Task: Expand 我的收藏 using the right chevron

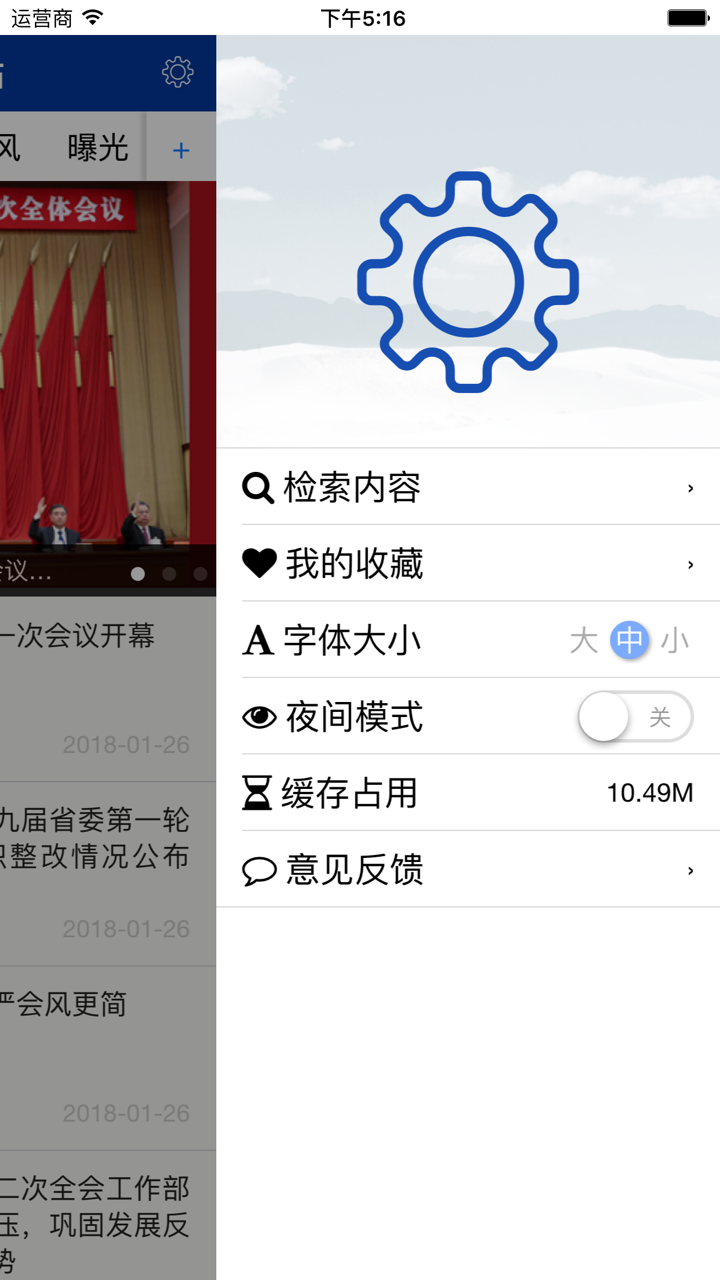Action: click(x=690, y=563)
